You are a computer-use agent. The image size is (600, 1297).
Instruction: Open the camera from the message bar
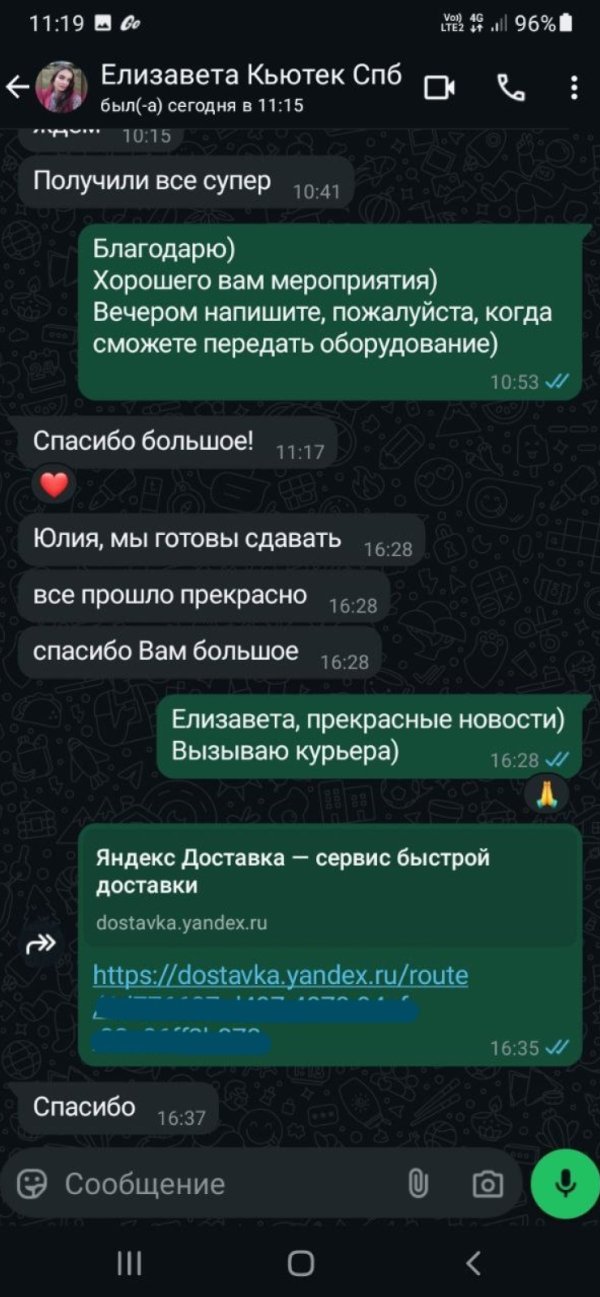[487, 1184]
